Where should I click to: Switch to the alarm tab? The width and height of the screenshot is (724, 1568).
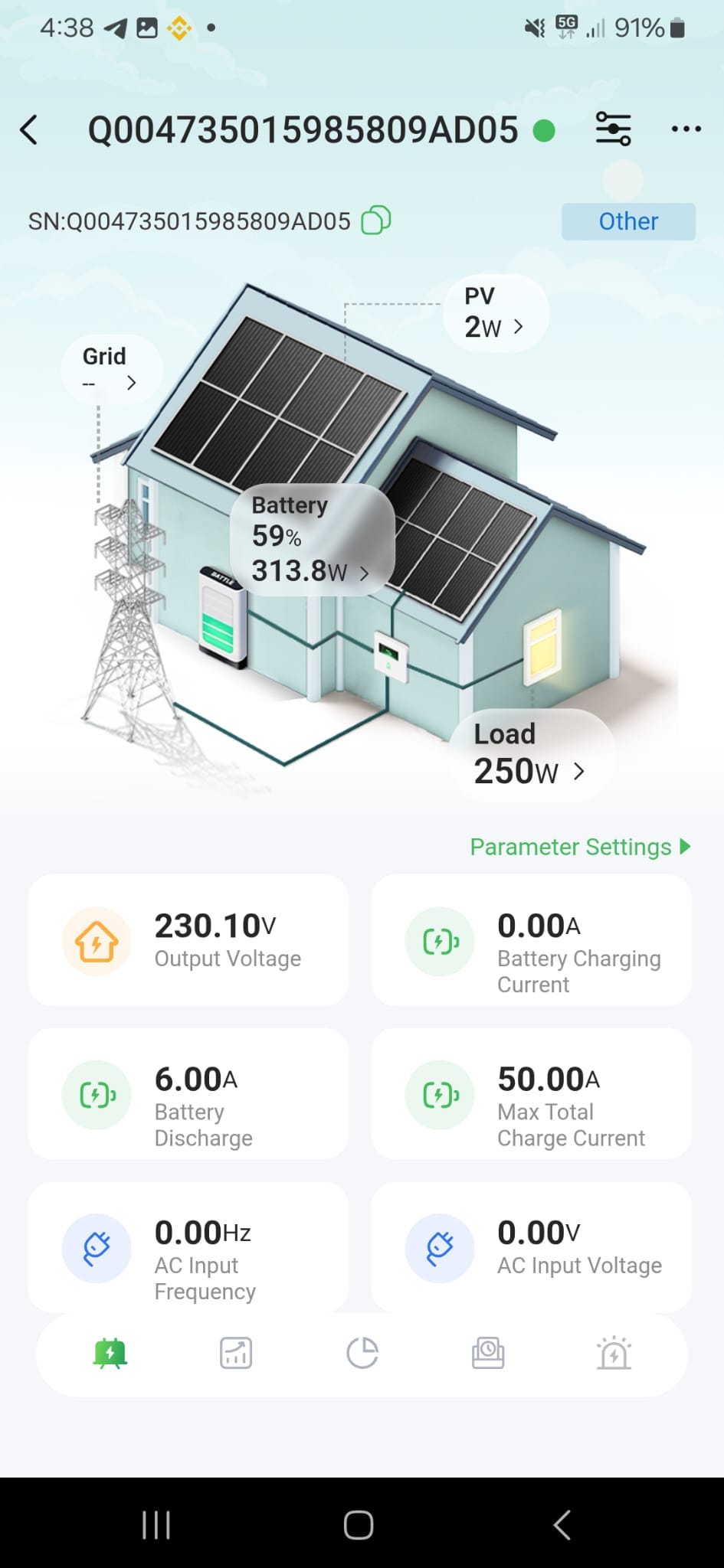tap(614, 1353)
